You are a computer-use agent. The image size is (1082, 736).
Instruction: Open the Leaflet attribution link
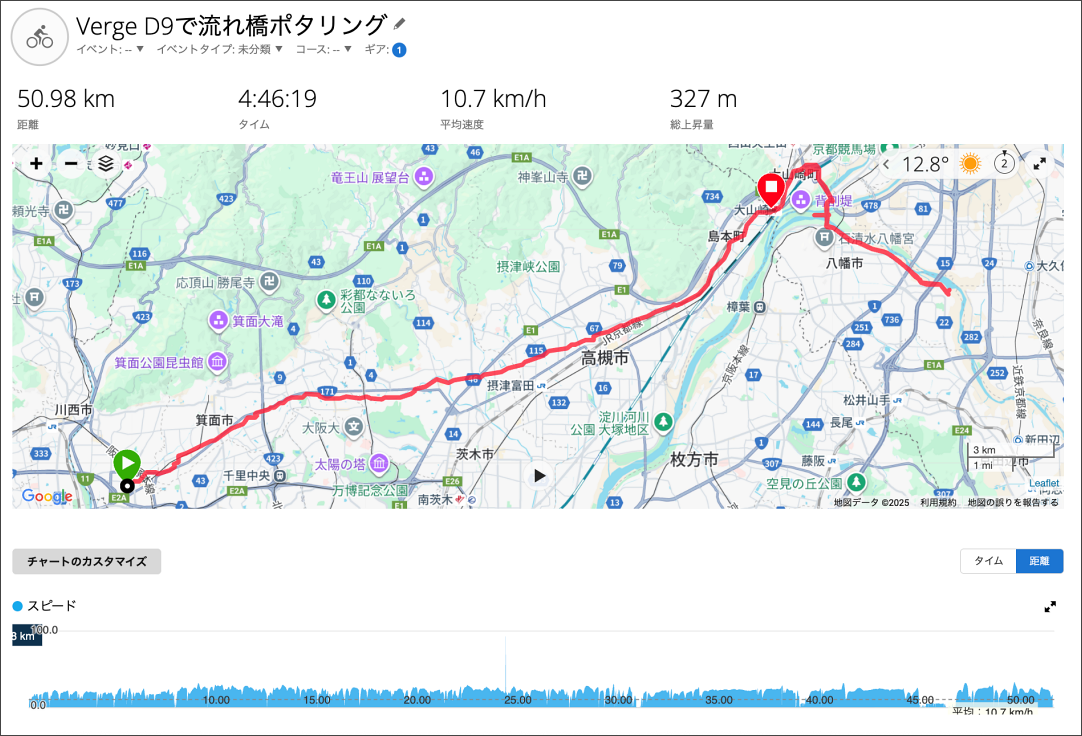(1043, 483)
